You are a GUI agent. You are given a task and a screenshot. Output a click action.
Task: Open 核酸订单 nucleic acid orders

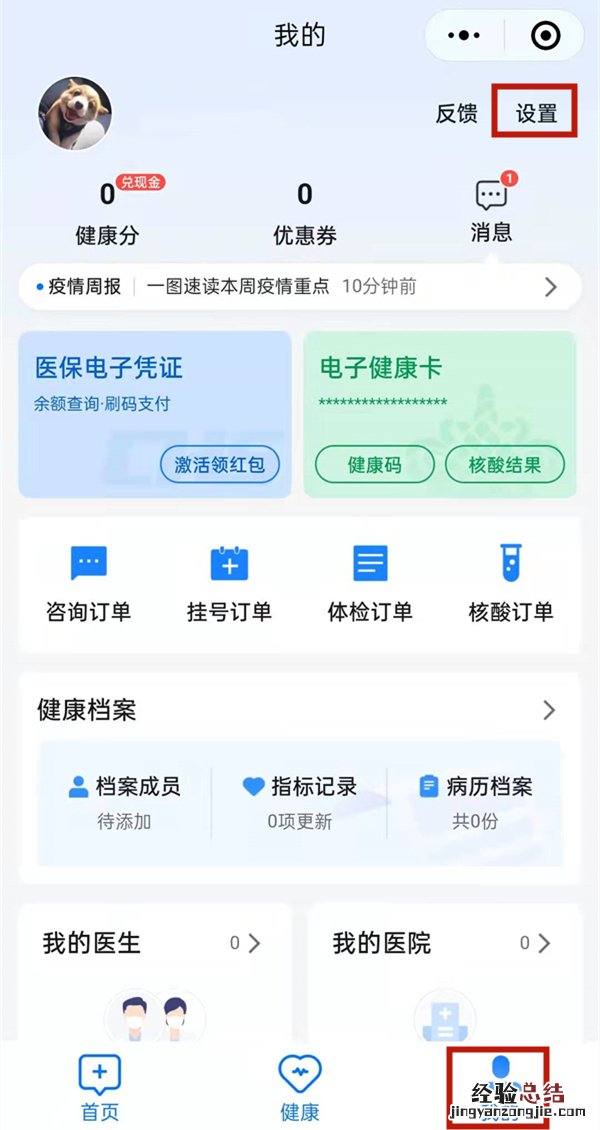[x=511, y=583]
